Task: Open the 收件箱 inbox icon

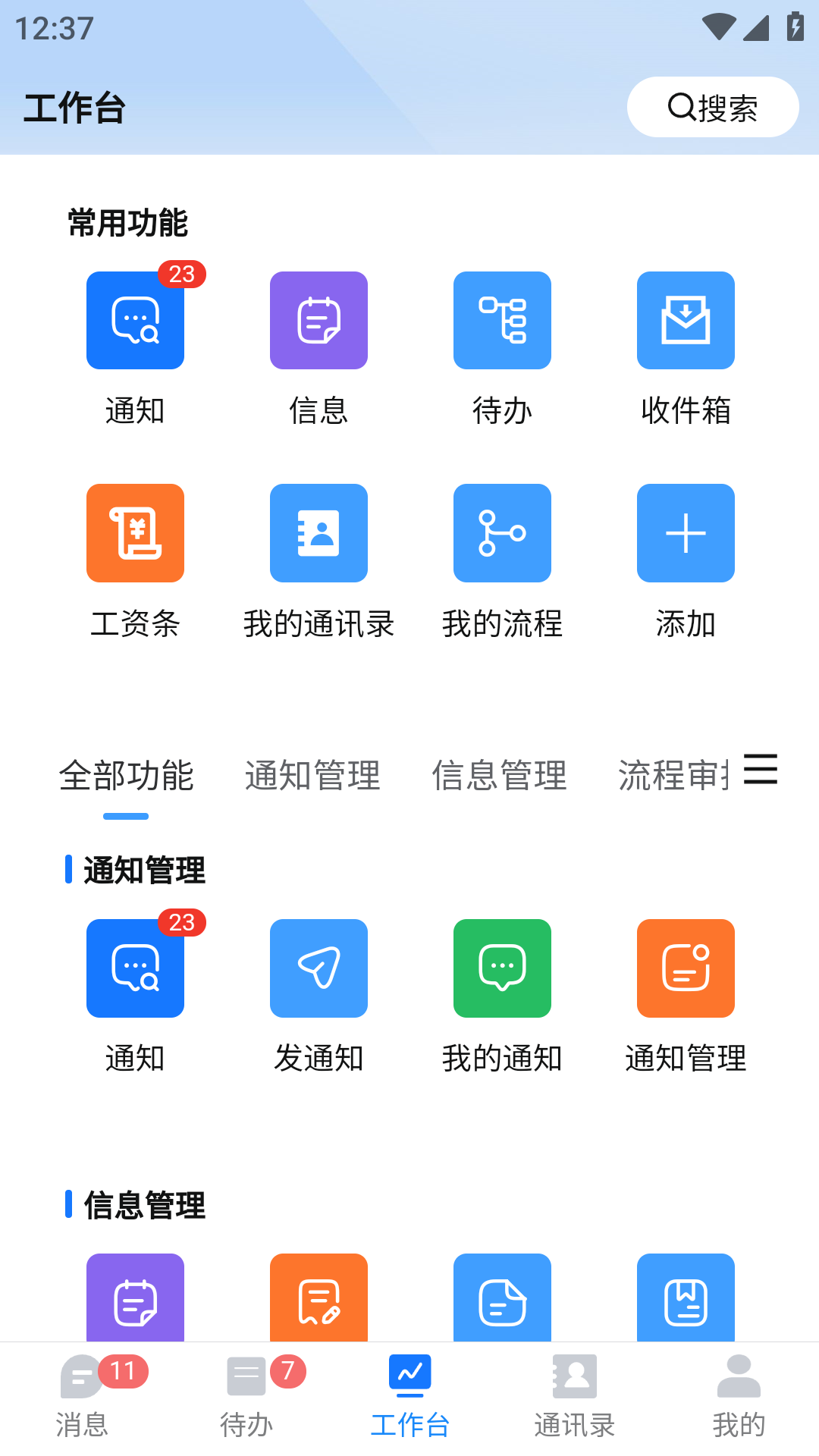Action: click(x=686, y=319)
